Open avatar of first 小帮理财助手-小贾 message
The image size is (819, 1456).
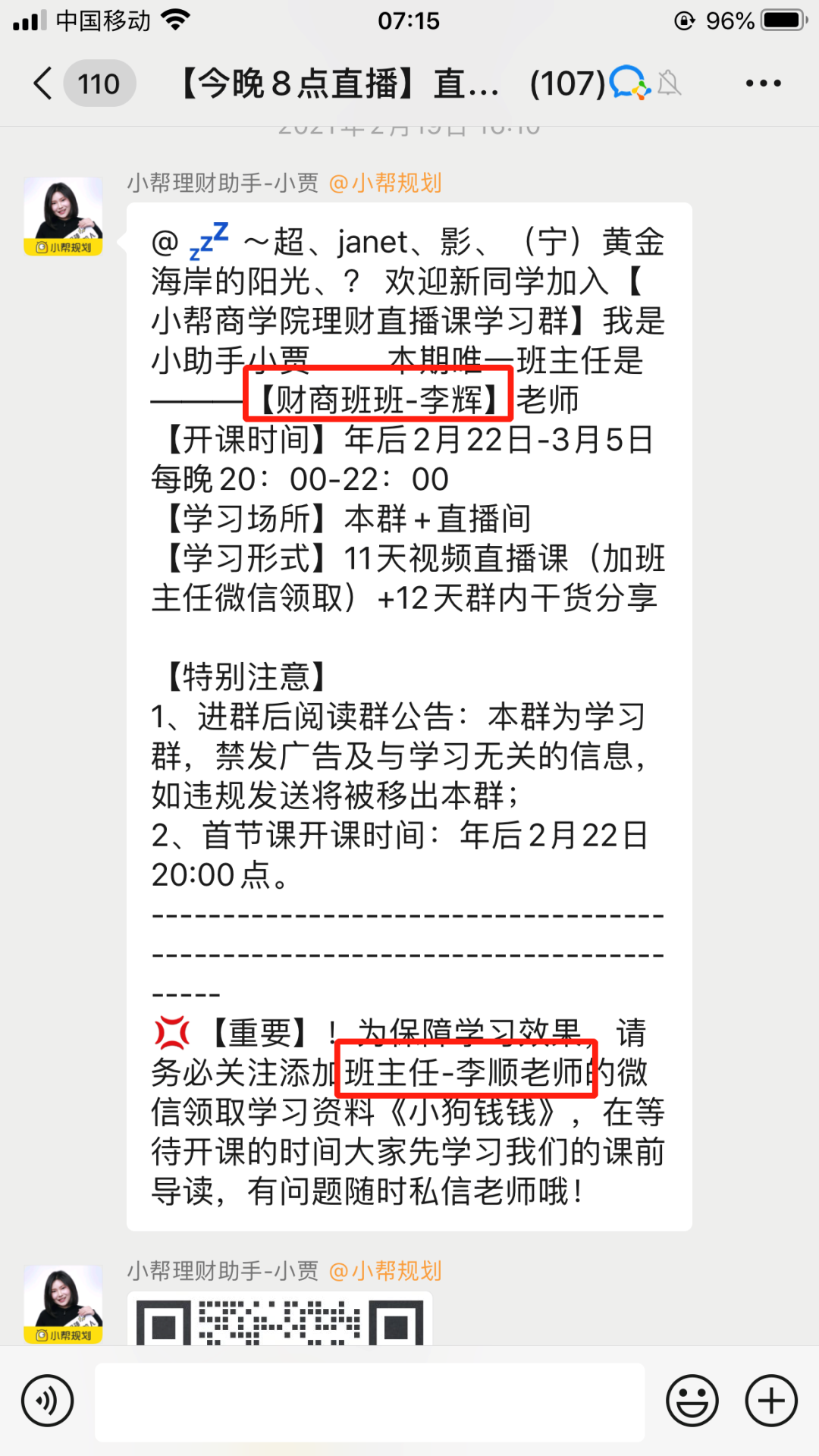pos(63,216)
